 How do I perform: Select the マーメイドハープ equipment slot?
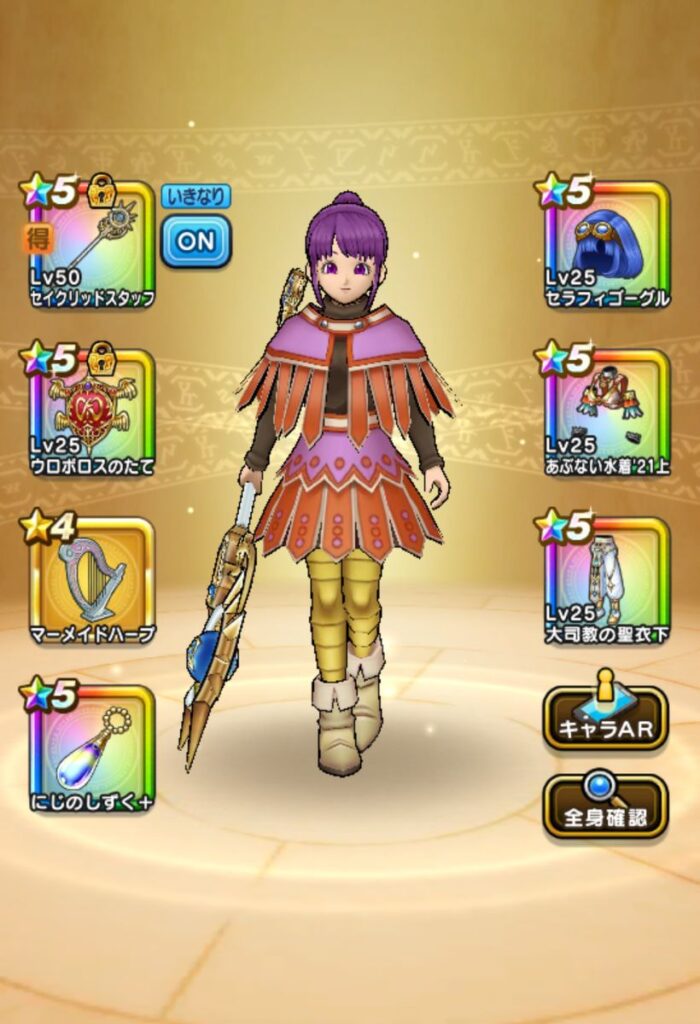click(x=92, y=581)
